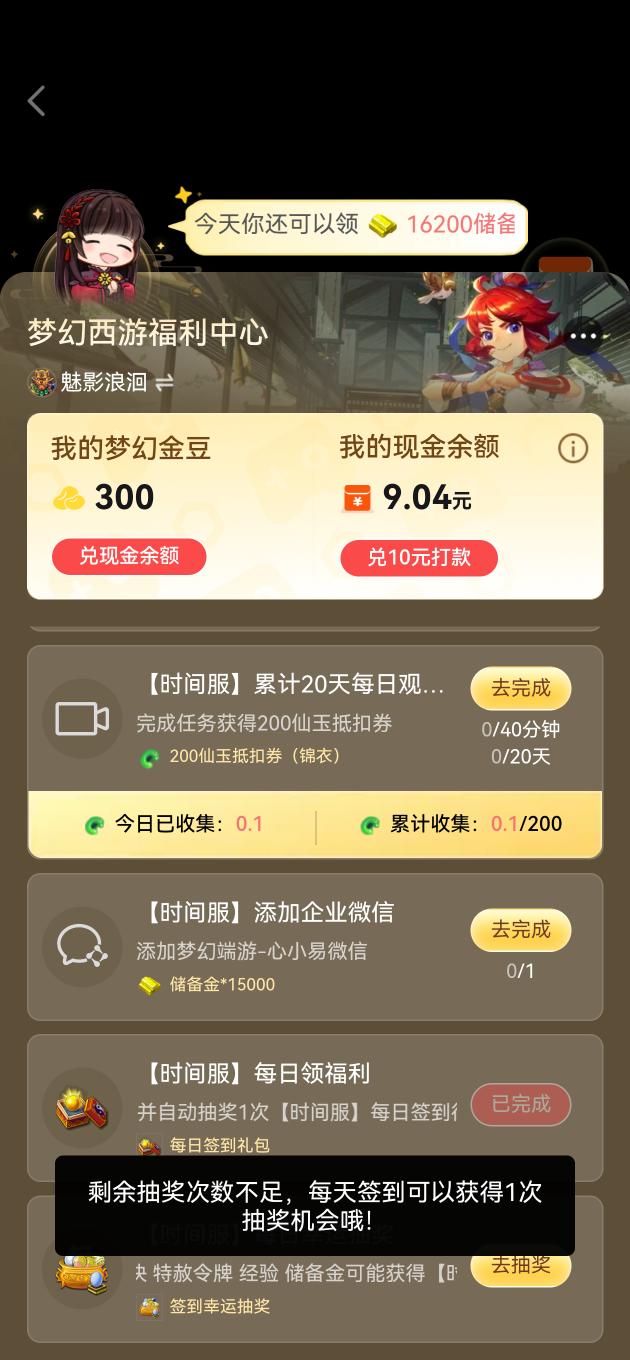Switch account next to 魅影浪洄
Screen dimensions: 630x1360
[x=165, y=383]
